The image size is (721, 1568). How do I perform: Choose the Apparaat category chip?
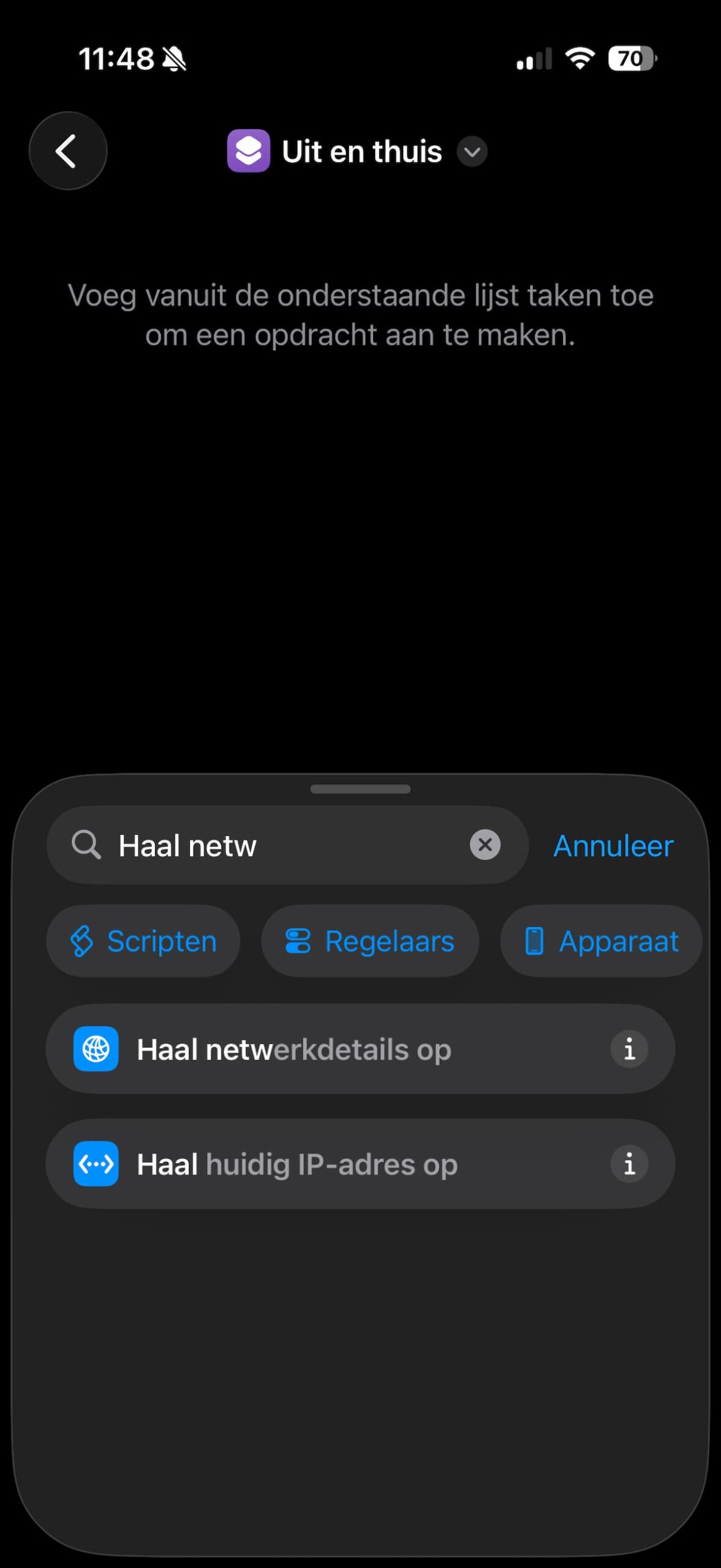602,941
